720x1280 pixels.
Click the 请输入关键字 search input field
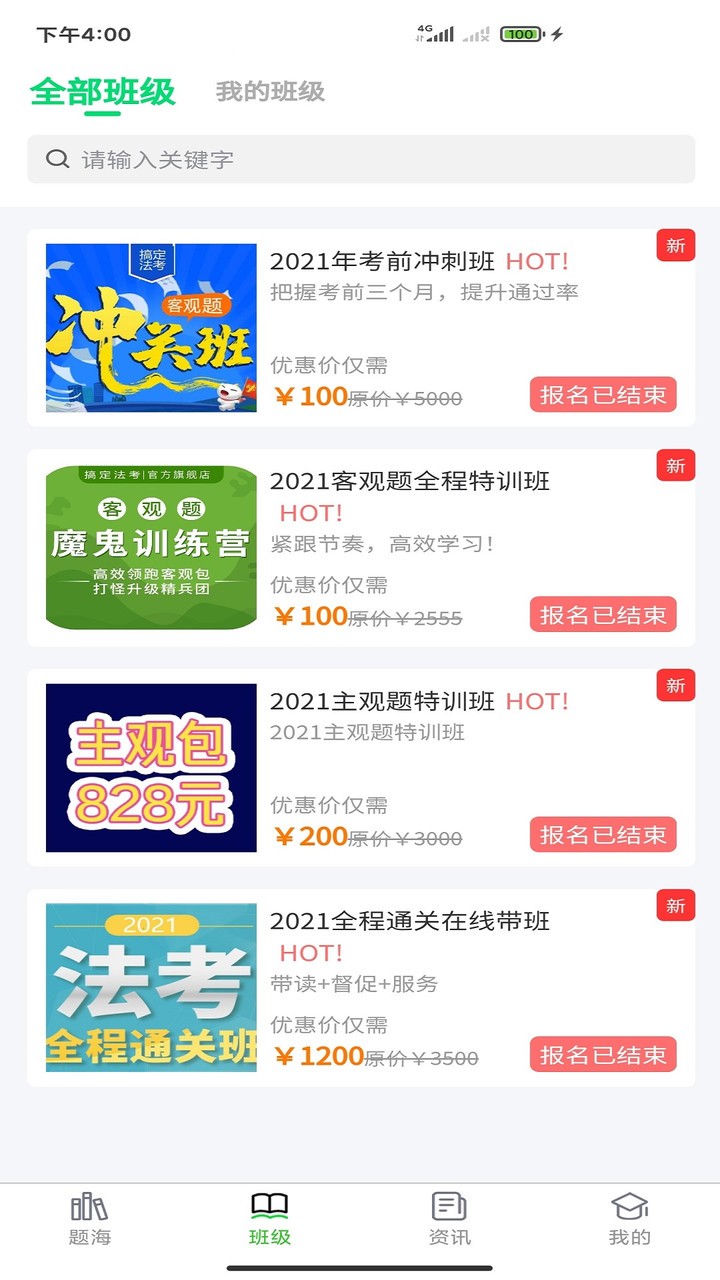pyautogui.click(x=300, y=158)
